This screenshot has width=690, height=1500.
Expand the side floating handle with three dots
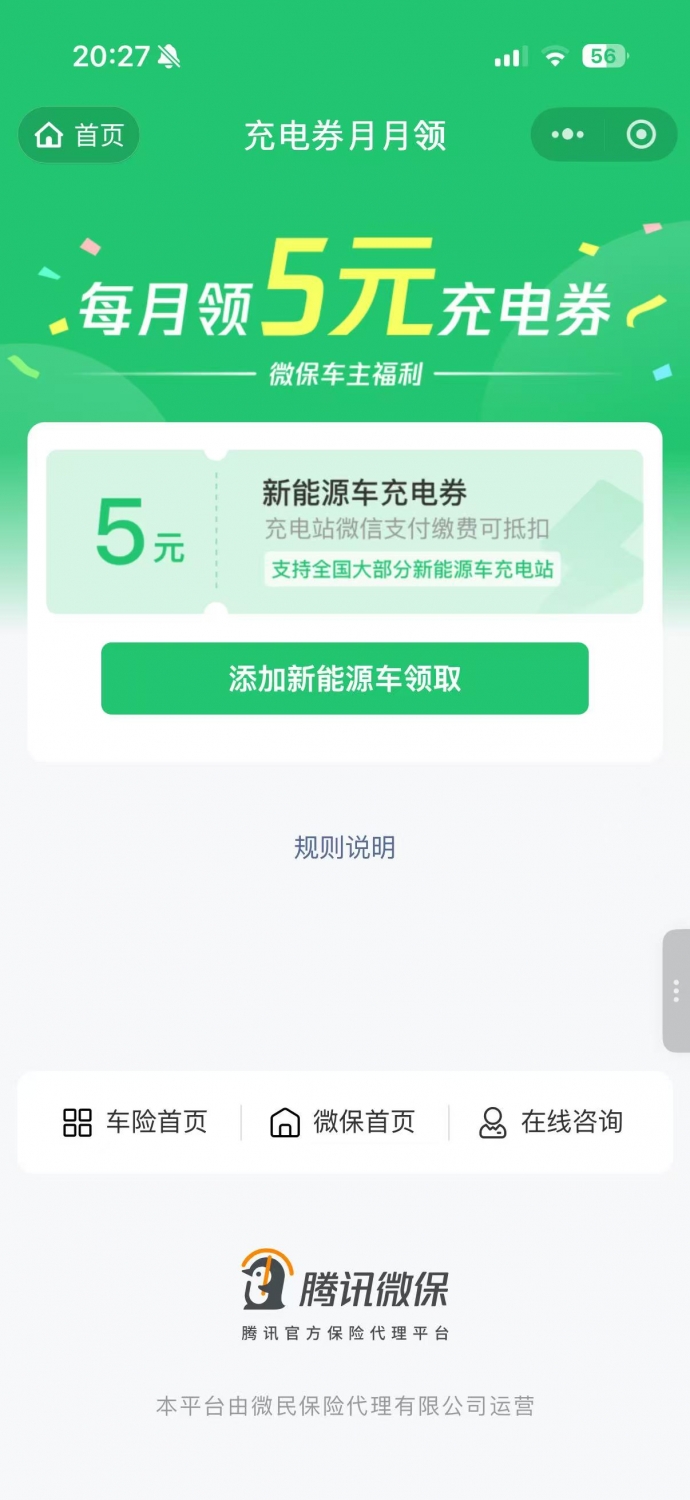pyautogui.click(x=676, y=991)
